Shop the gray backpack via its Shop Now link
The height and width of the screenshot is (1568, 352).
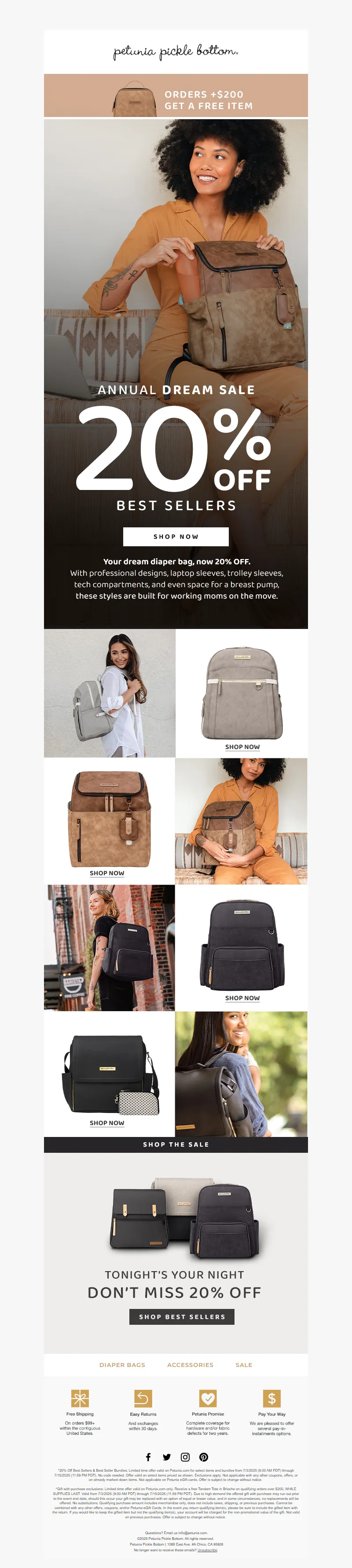coord(242,747)
